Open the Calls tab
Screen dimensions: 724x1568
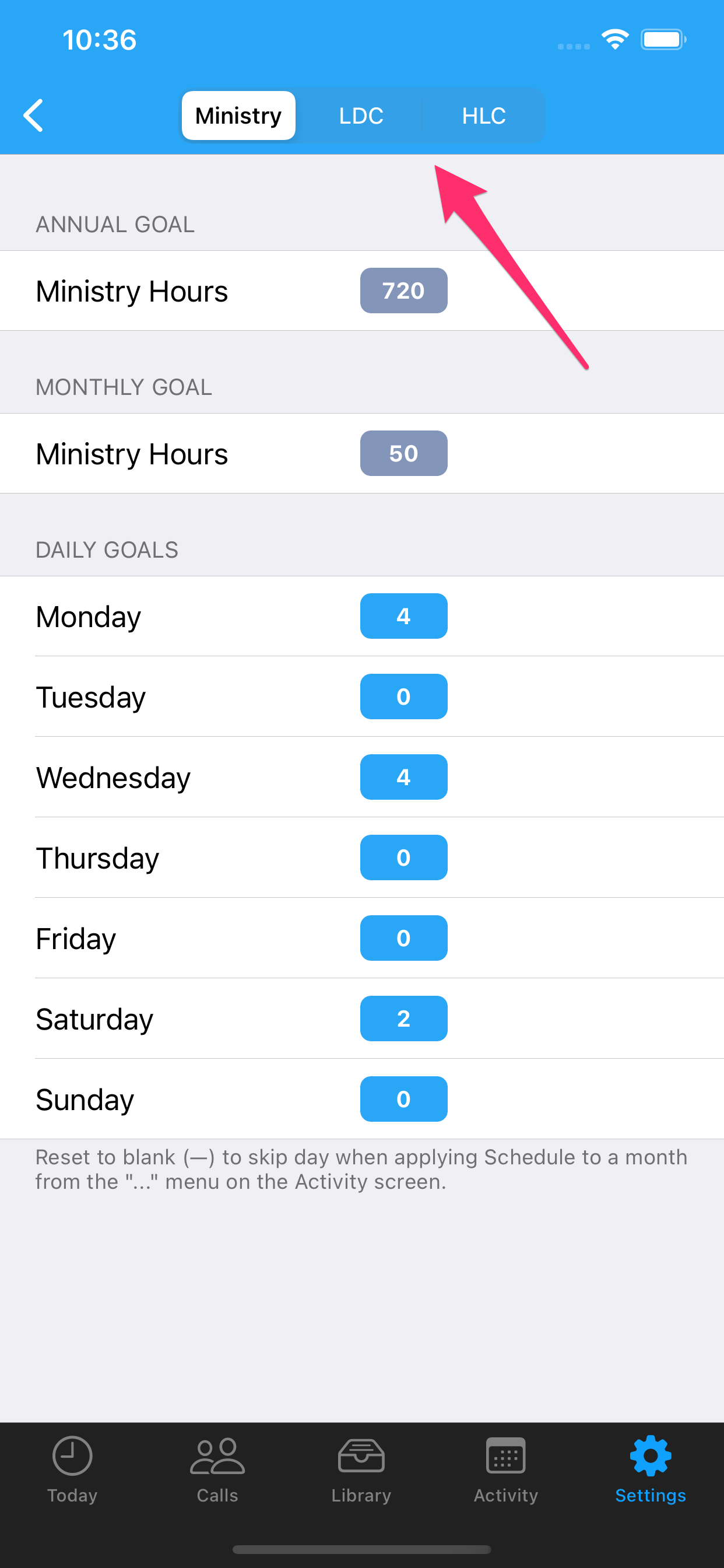tap(217, 1469)
